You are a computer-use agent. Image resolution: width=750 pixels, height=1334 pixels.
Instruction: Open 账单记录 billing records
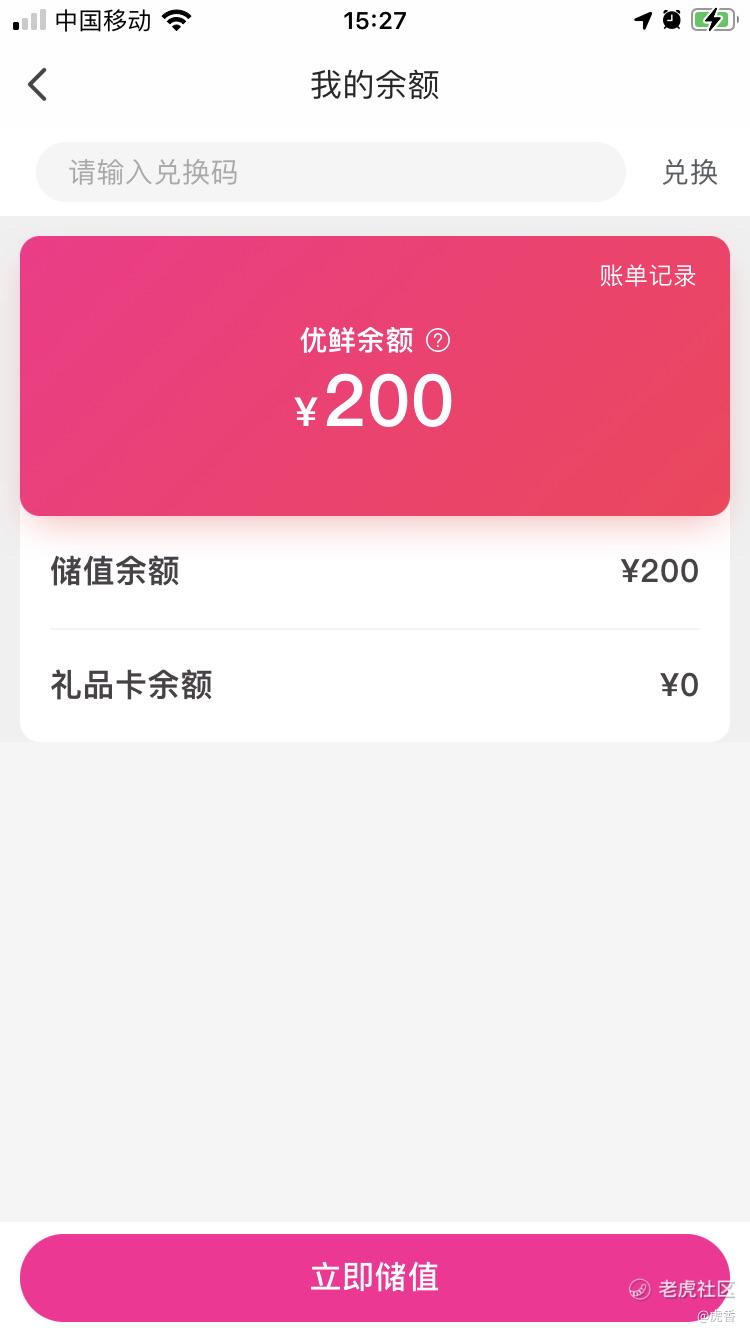pyautogui.click(x=648, y=276)
